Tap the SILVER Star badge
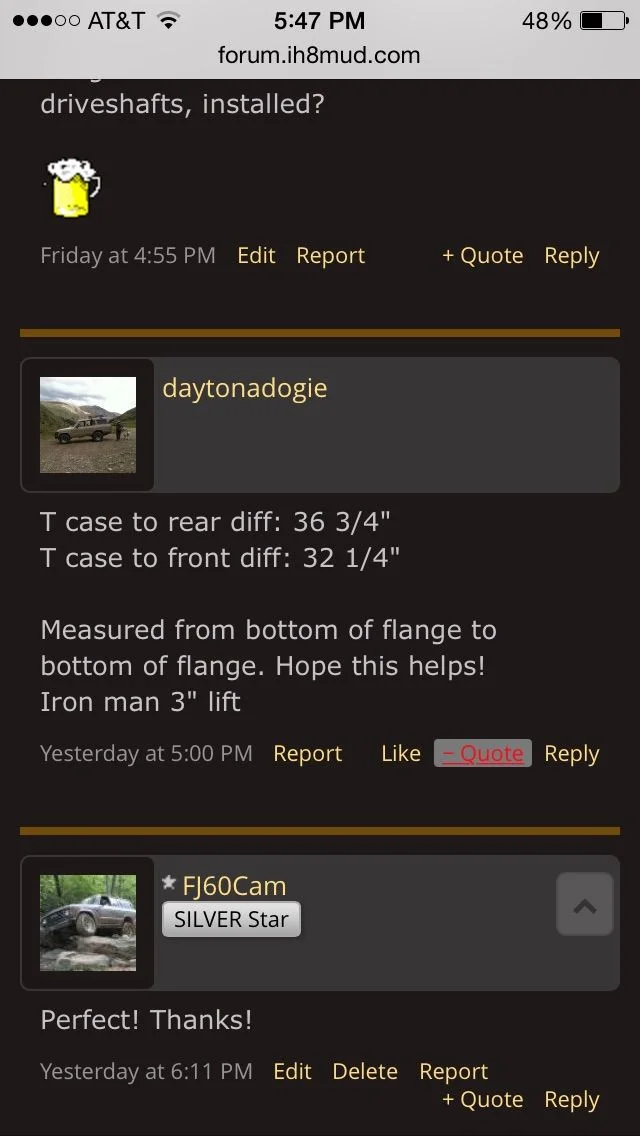Image resolution: width=640 pixels, height=1136 pixels. point(231,920)
